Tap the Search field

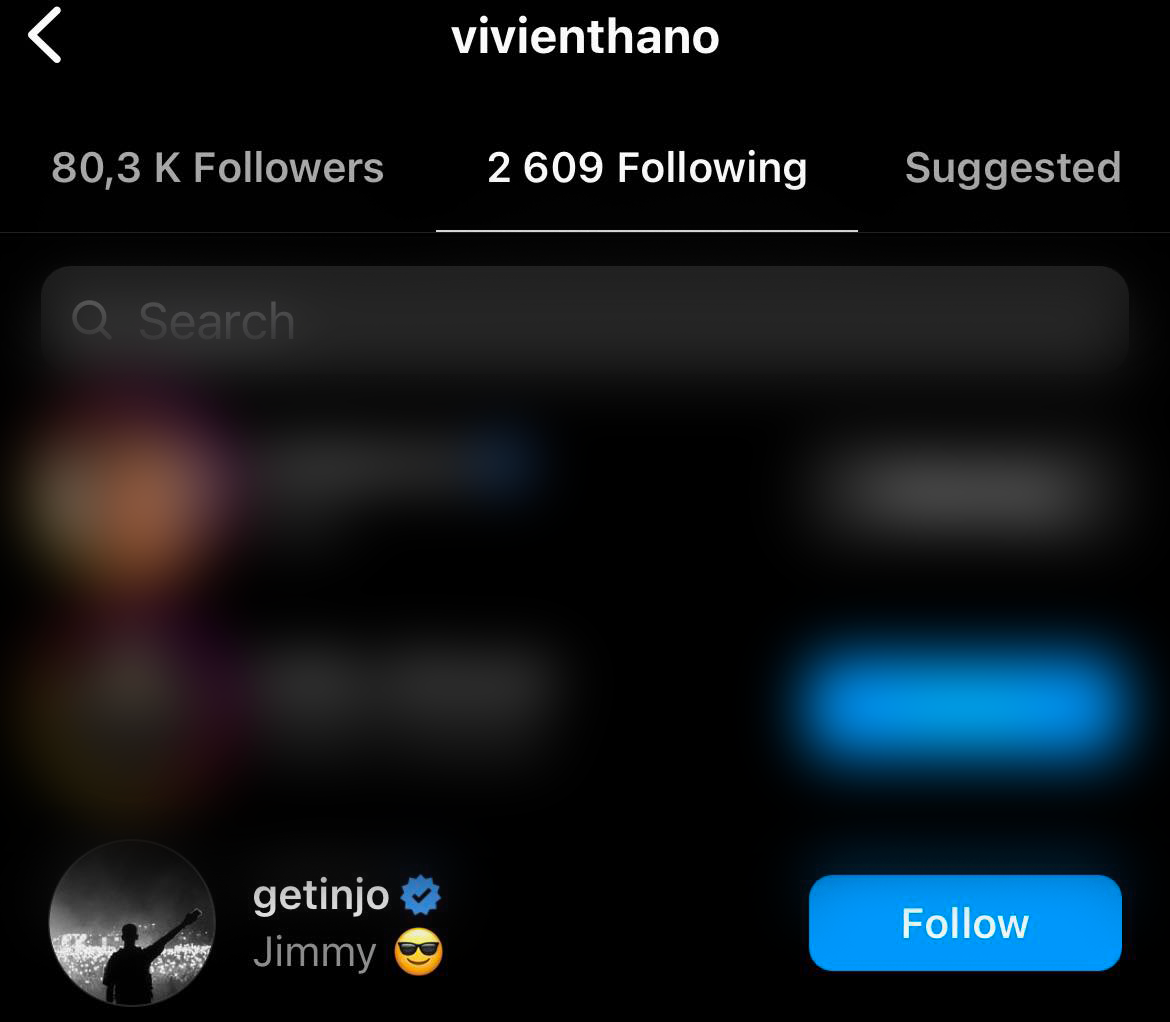[x=585, y=321]
